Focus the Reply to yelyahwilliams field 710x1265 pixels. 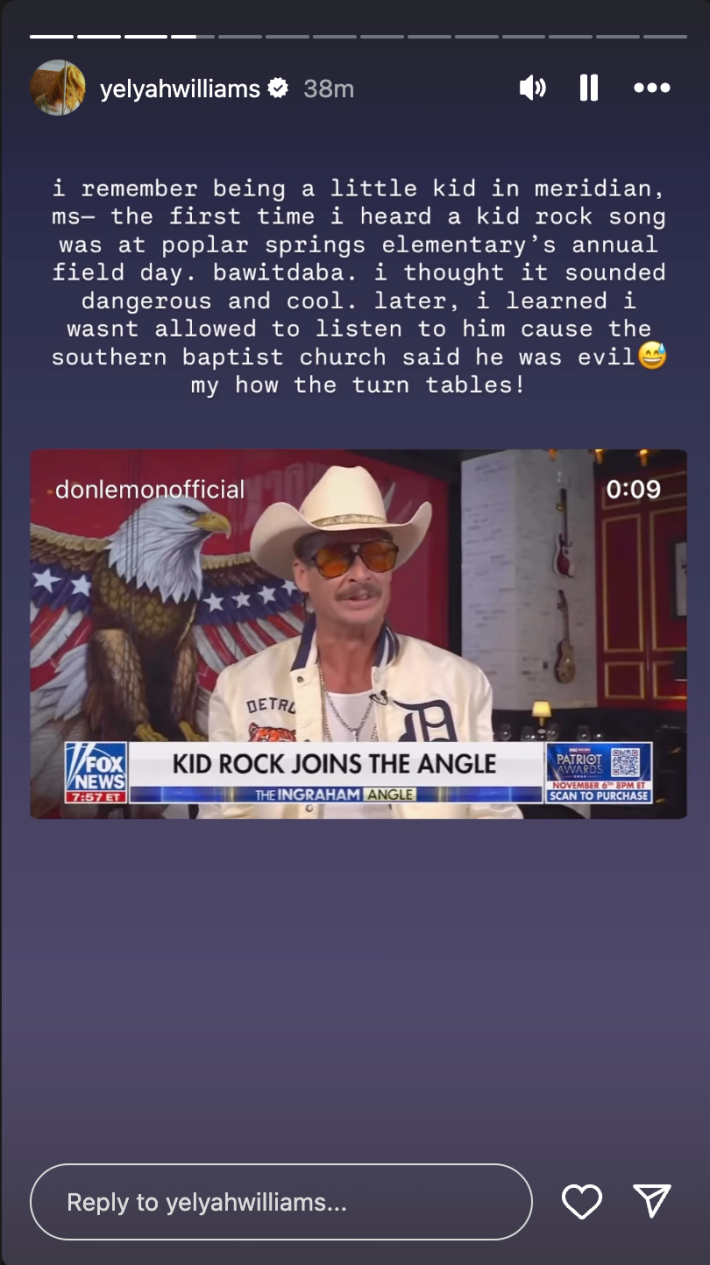pyautogui.click(x=281, y=1202)
